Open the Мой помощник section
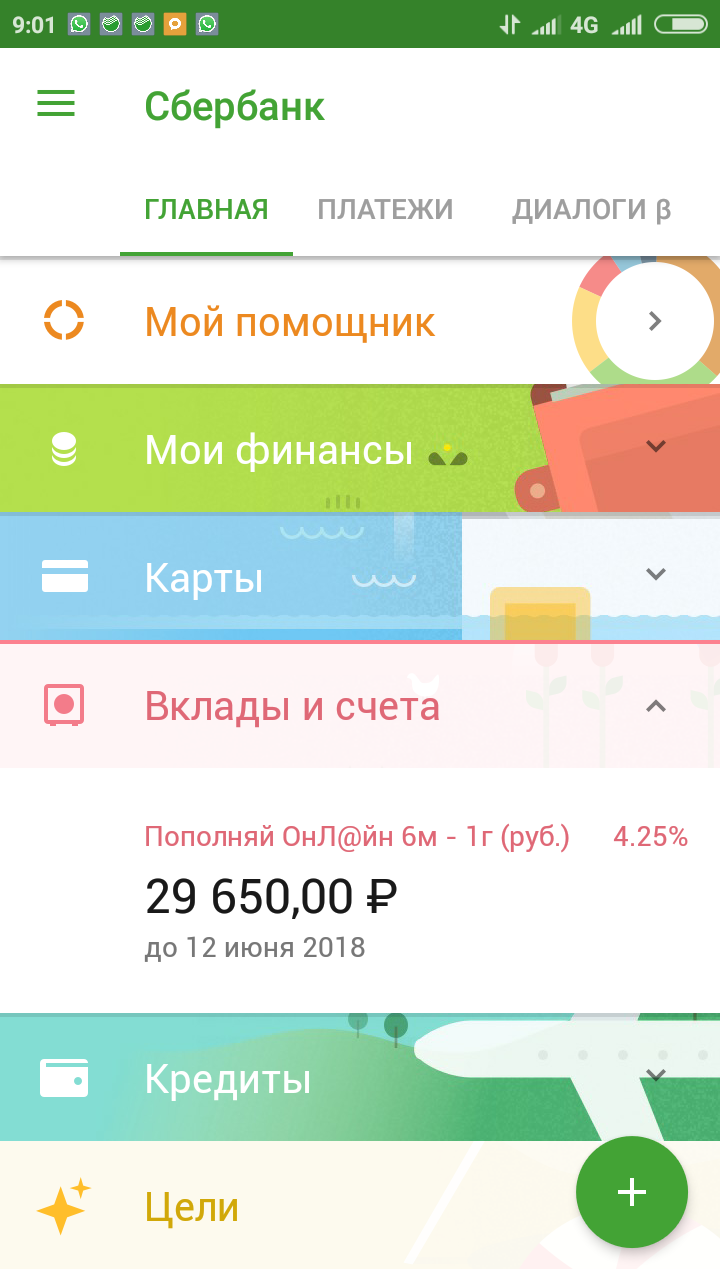The height and width of the screenshot is (1280, 720). [290, 322]
